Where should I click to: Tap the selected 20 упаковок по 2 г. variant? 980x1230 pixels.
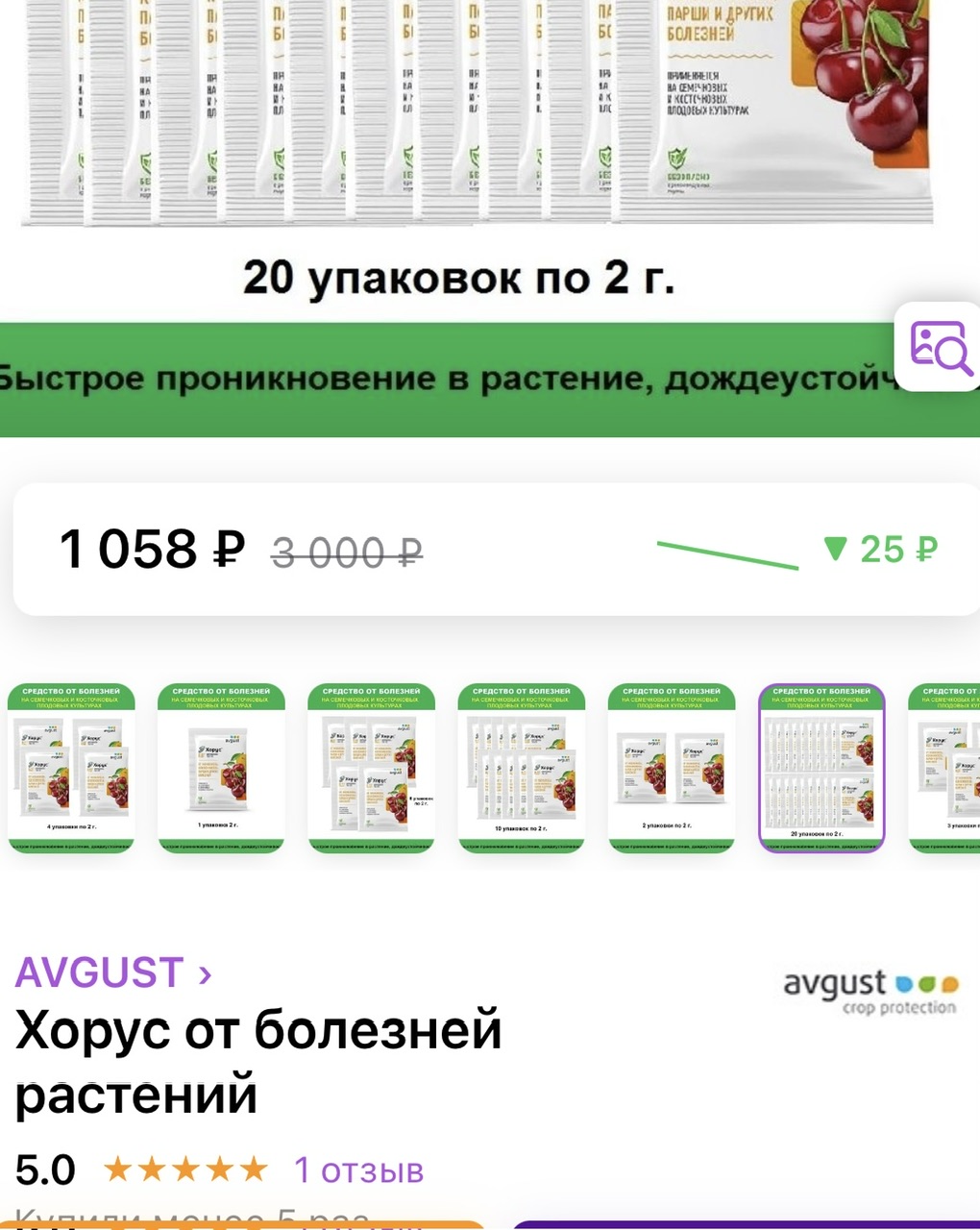(821, 768)
